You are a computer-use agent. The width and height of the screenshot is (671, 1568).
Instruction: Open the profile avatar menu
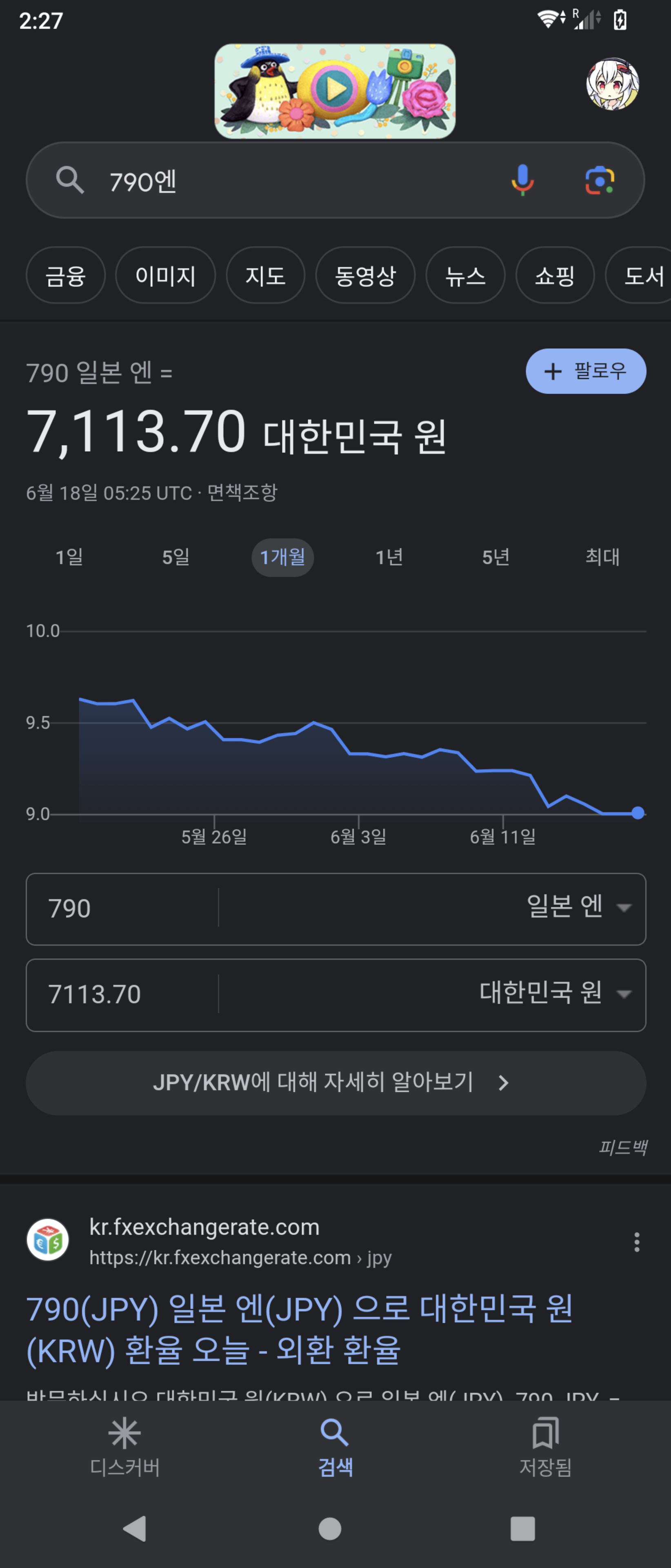(x=612, y=84)
